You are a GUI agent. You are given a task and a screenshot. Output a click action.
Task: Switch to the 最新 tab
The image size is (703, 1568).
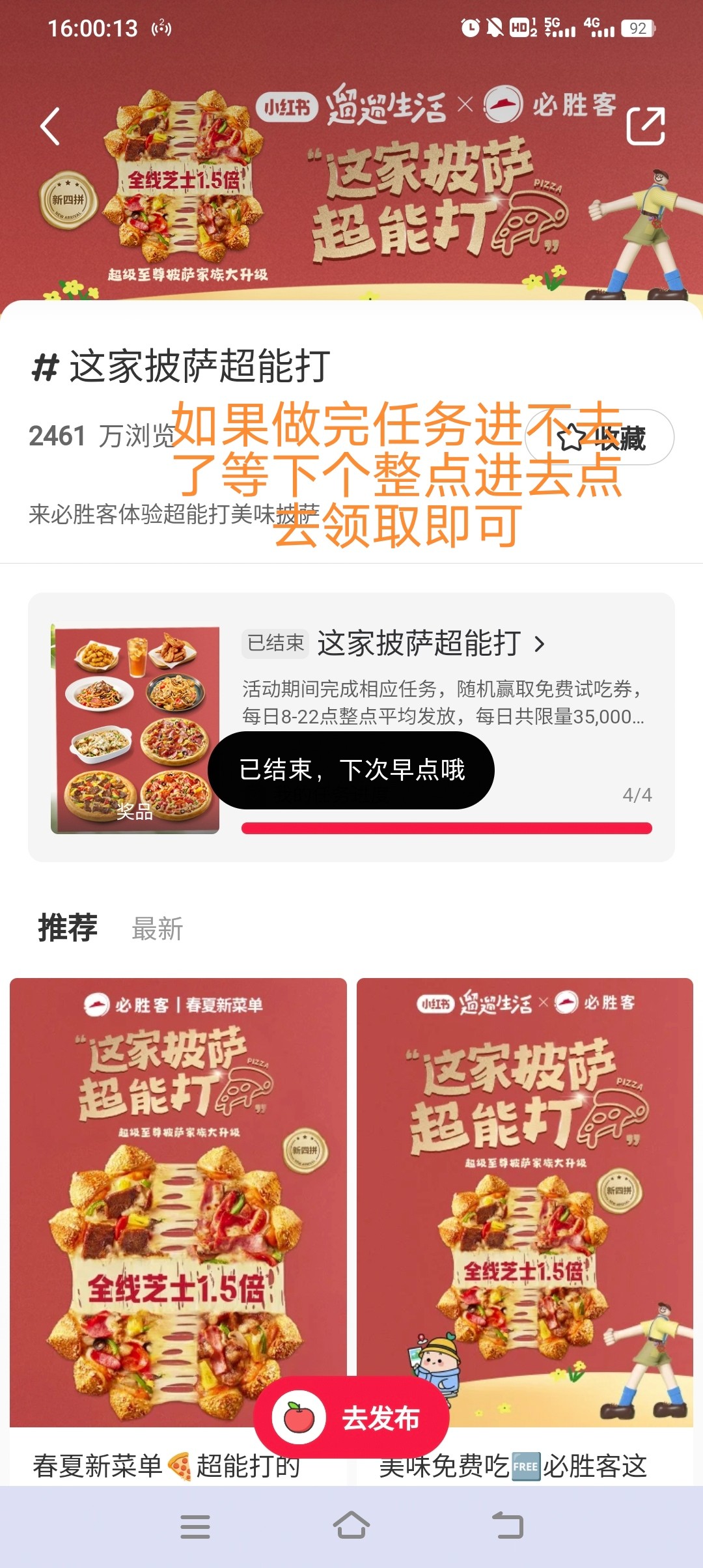158,929
